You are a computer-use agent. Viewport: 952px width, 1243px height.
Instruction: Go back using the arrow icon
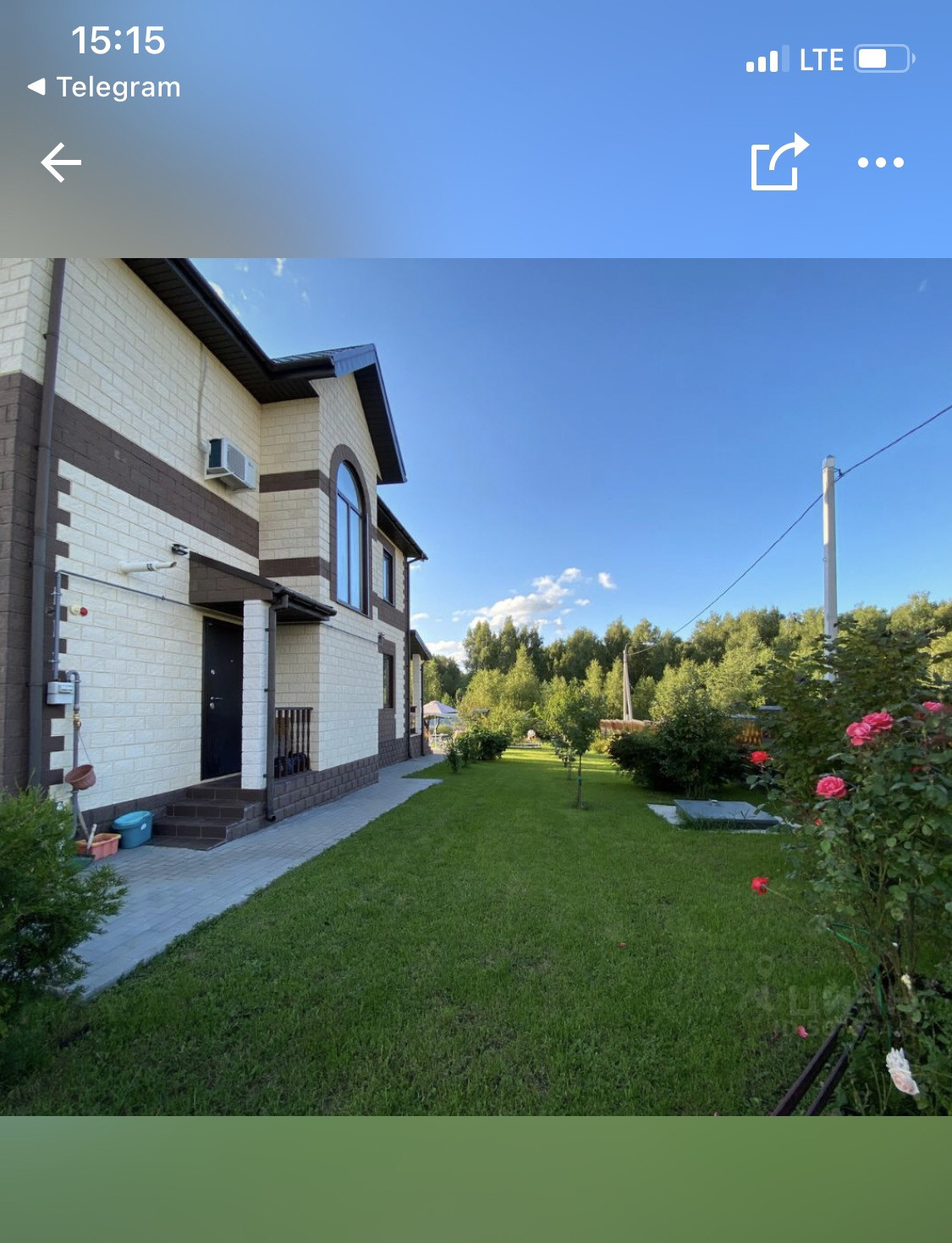[x=61, y=162]
